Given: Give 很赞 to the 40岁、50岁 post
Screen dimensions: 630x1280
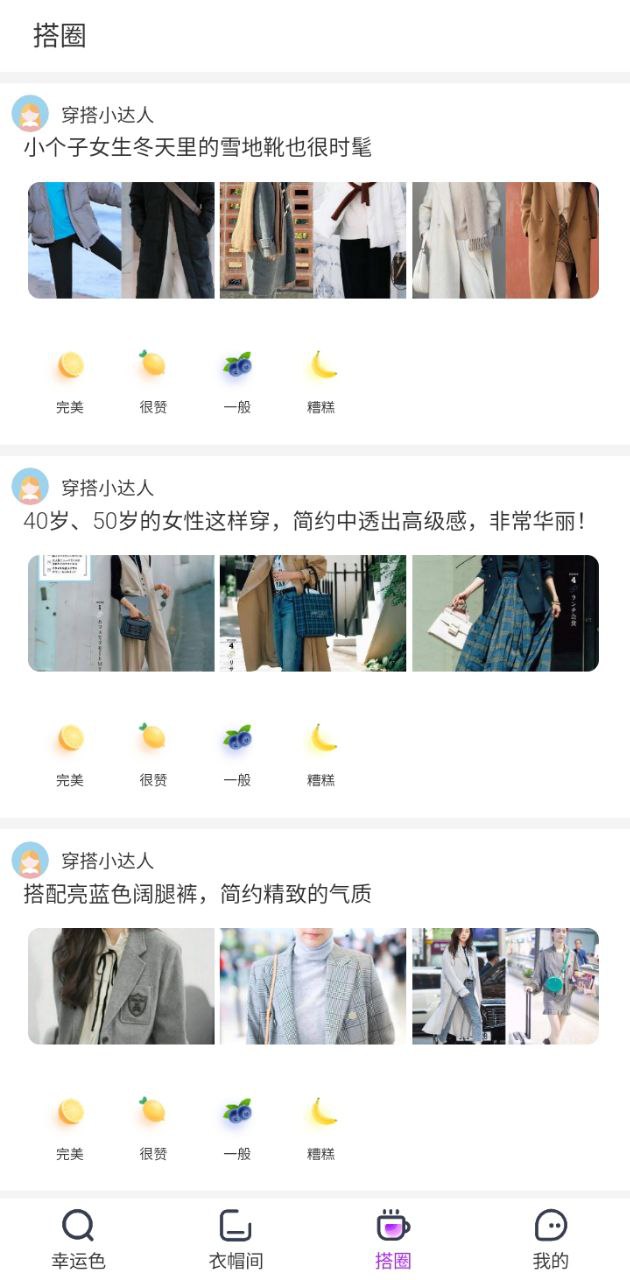Looking at the screenshot, I should [153, 752].
